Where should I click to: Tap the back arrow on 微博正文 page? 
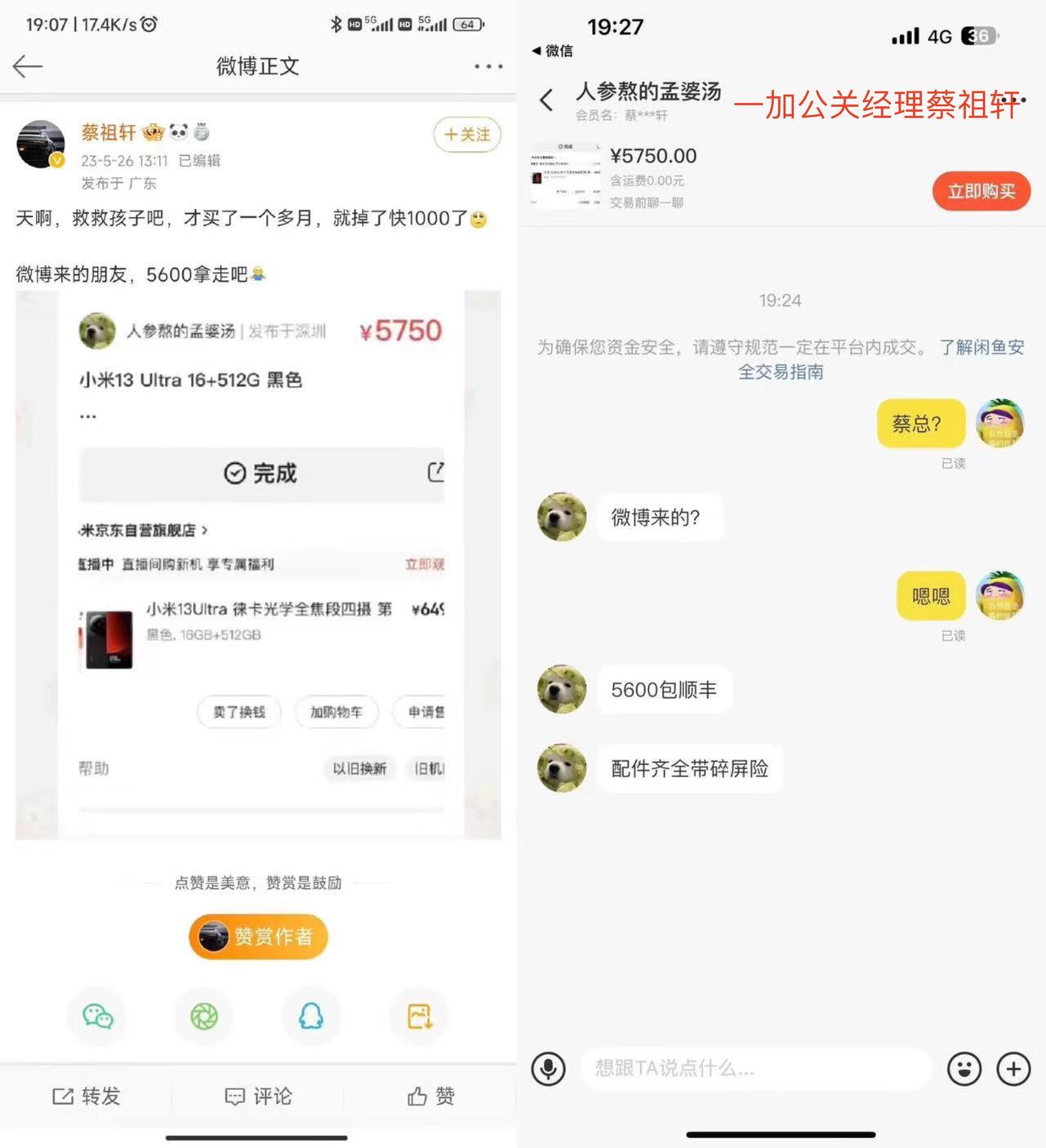[x=29, y=65]
